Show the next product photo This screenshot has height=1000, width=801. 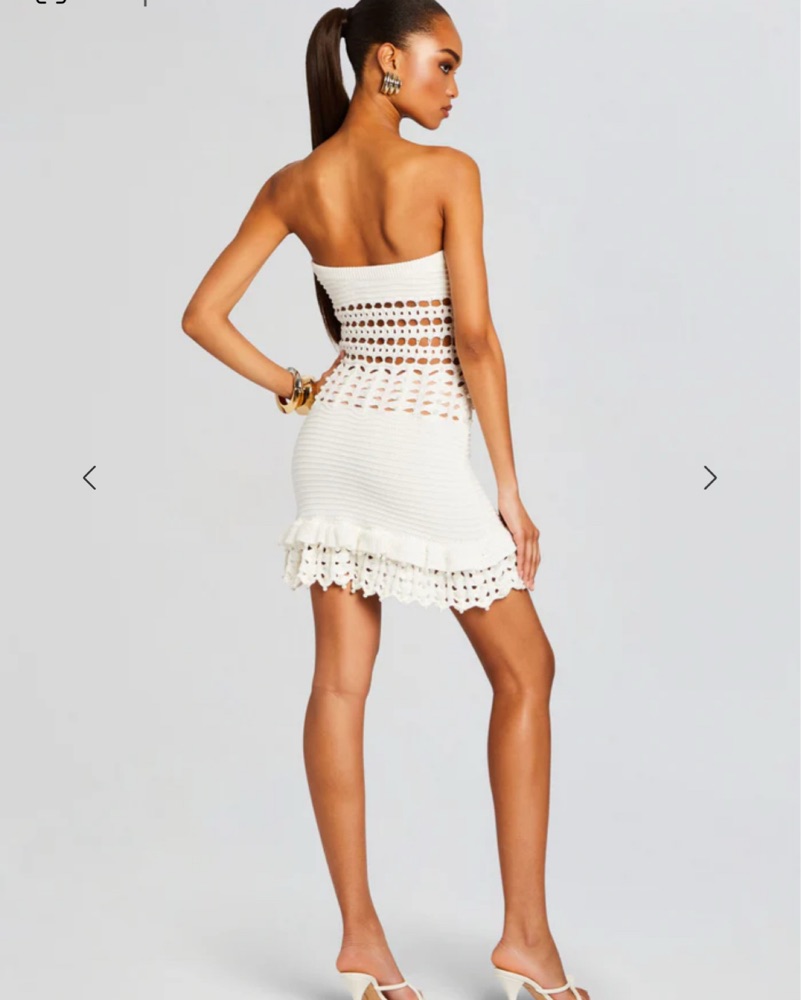point(709,478)
